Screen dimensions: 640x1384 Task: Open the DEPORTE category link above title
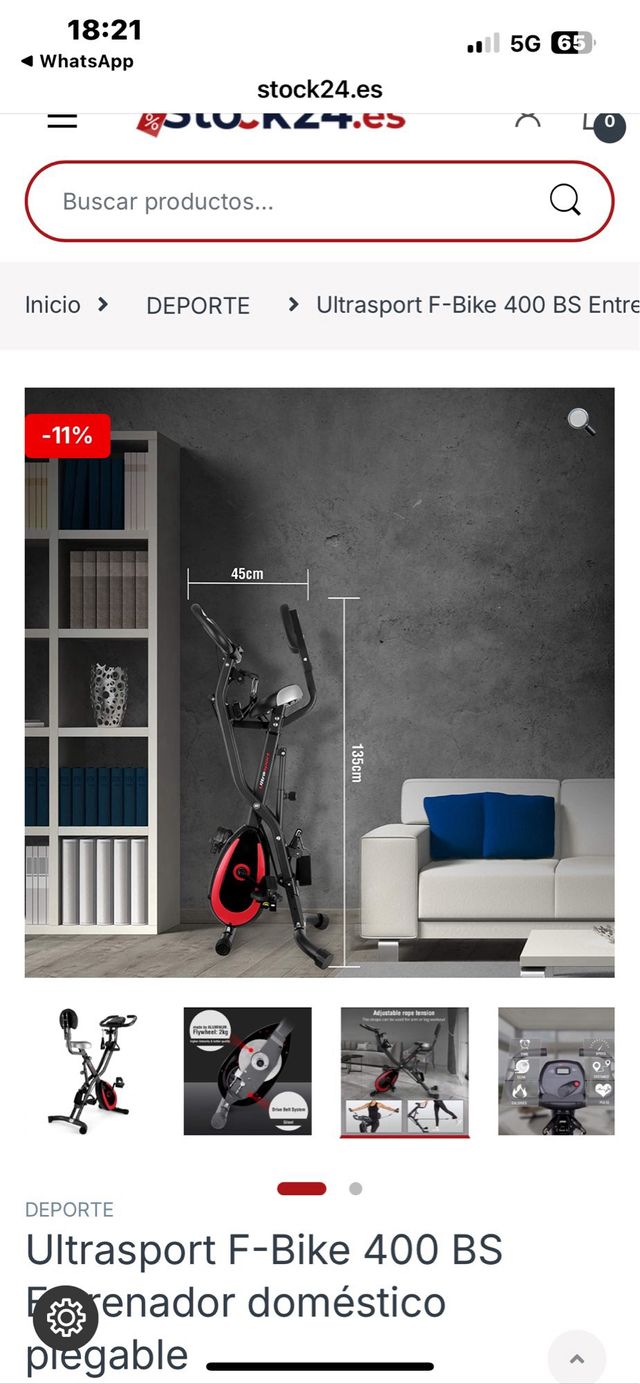pyautogui.click(x=69, y=1210)
